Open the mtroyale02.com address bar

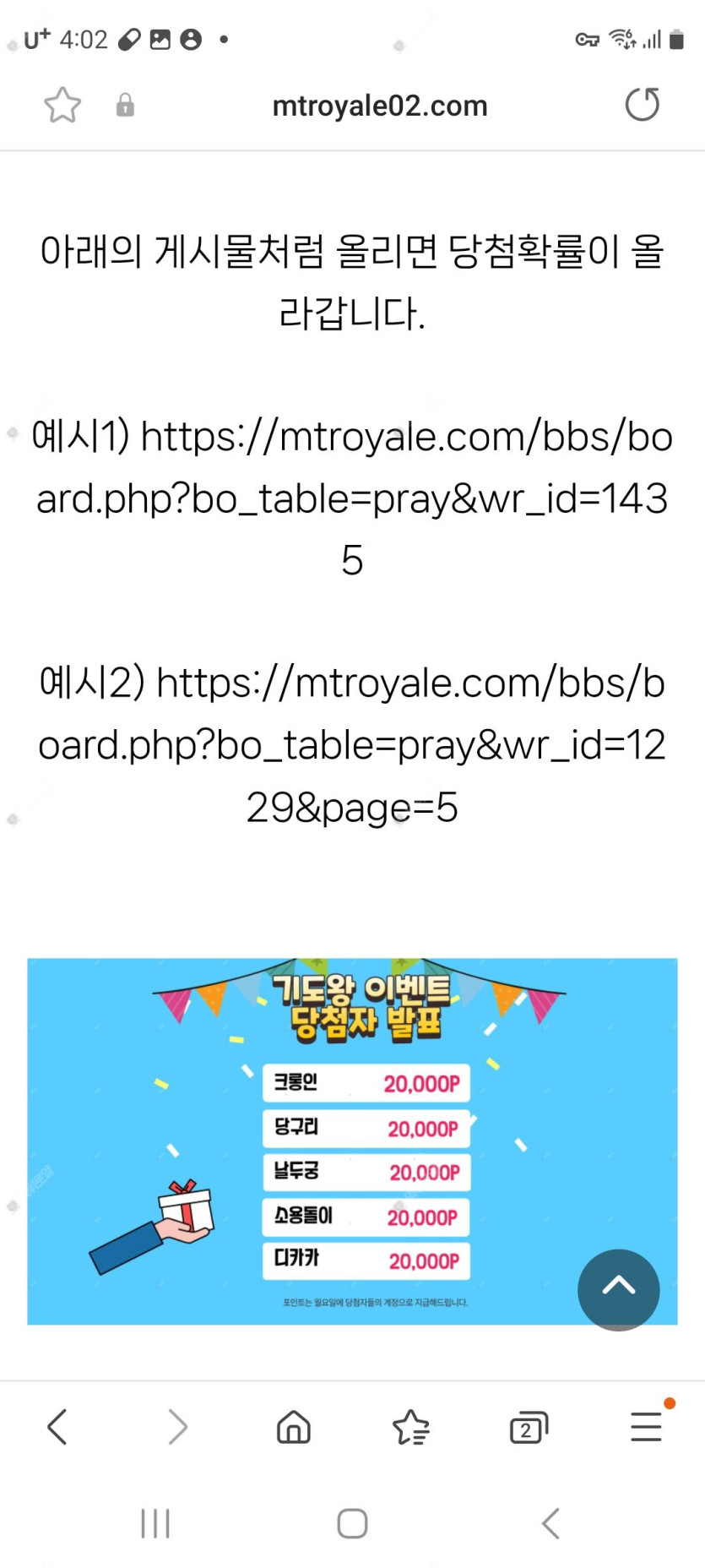379,106
